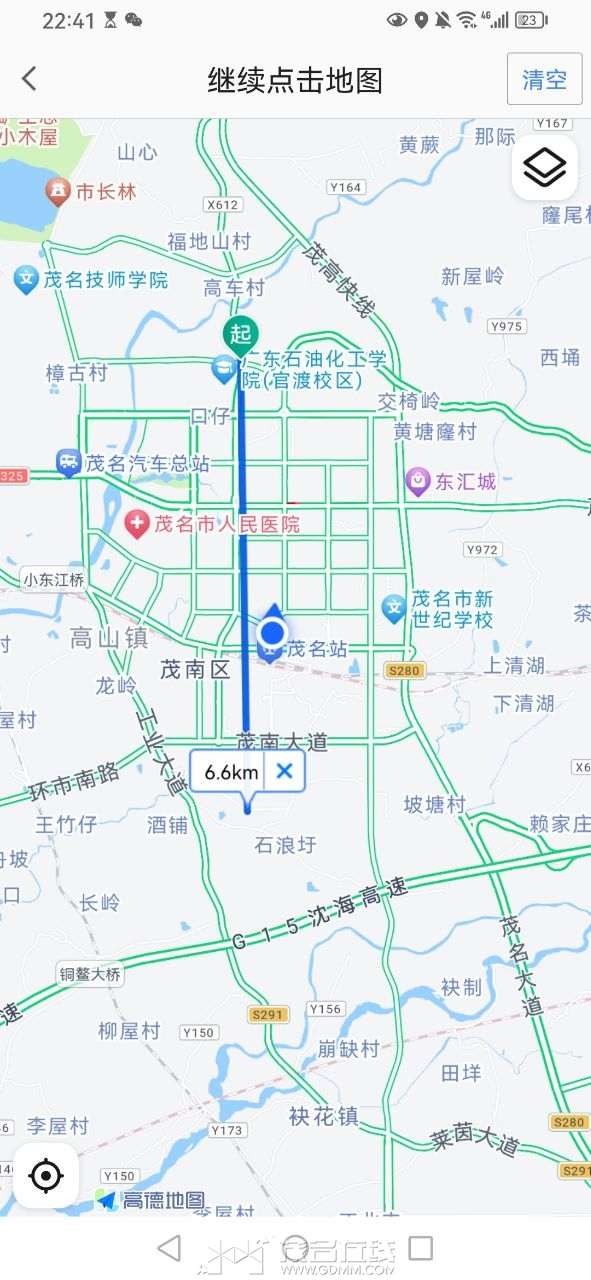
Task: Tap the system home button
Action: point(296,1248)
